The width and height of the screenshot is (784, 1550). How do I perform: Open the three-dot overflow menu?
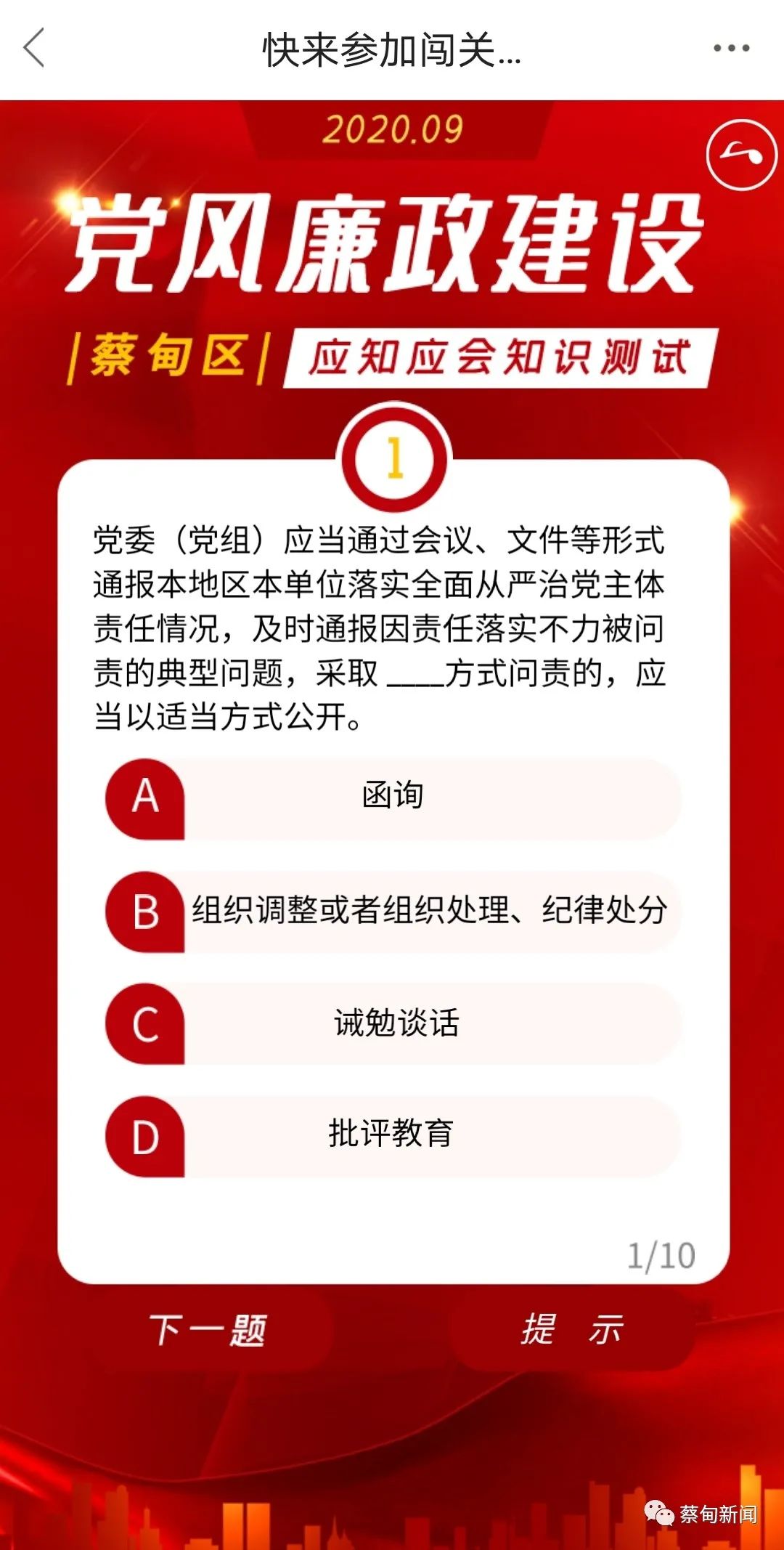(731, 49)
